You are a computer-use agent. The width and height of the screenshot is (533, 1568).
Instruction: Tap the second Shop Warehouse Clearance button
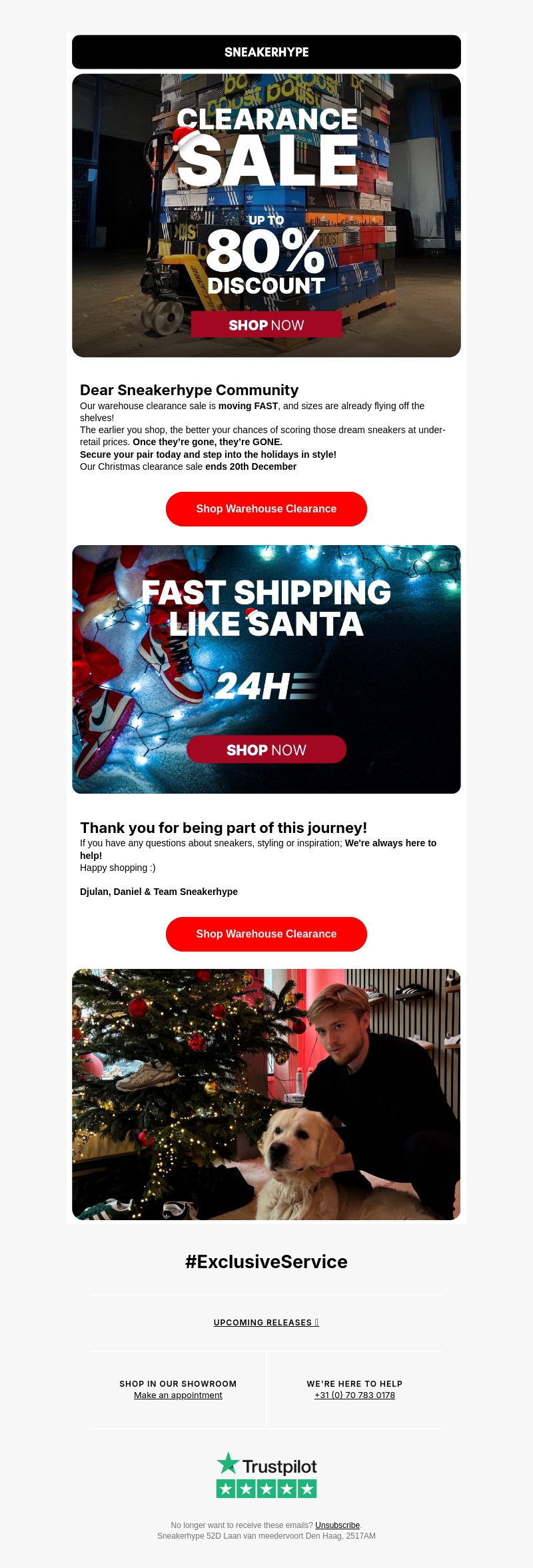pyautogui.click(x=266, y=934)
